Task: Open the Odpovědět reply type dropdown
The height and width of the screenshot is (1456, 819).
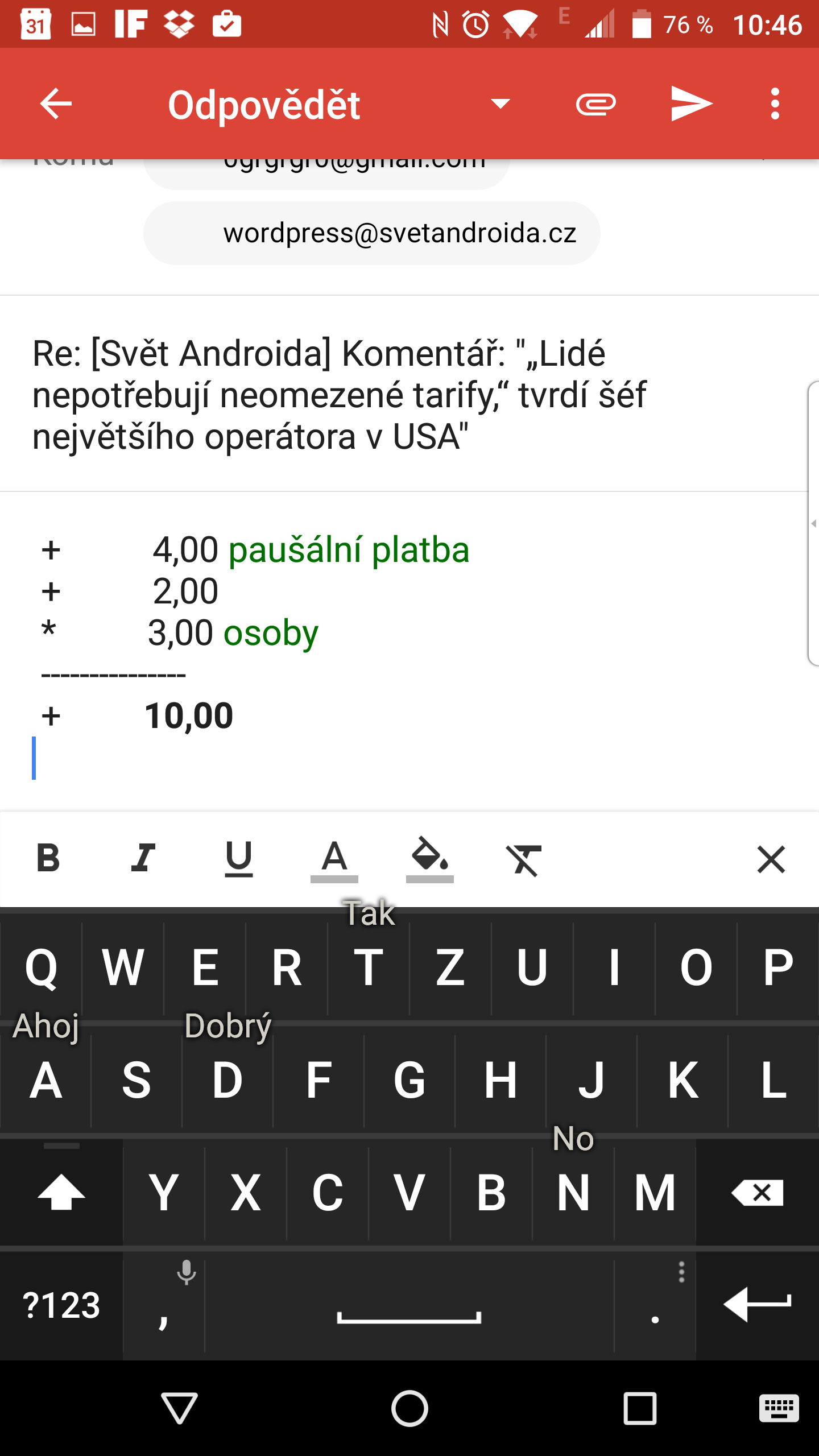Action: pos(500,104)
